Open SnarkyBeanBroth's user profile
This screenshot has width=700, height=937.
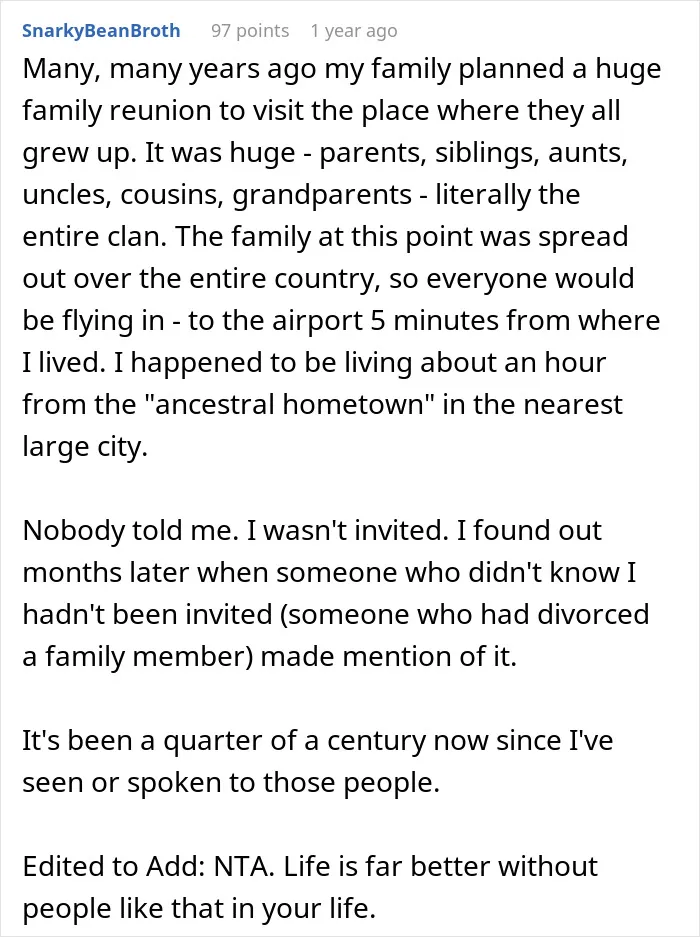101,30
